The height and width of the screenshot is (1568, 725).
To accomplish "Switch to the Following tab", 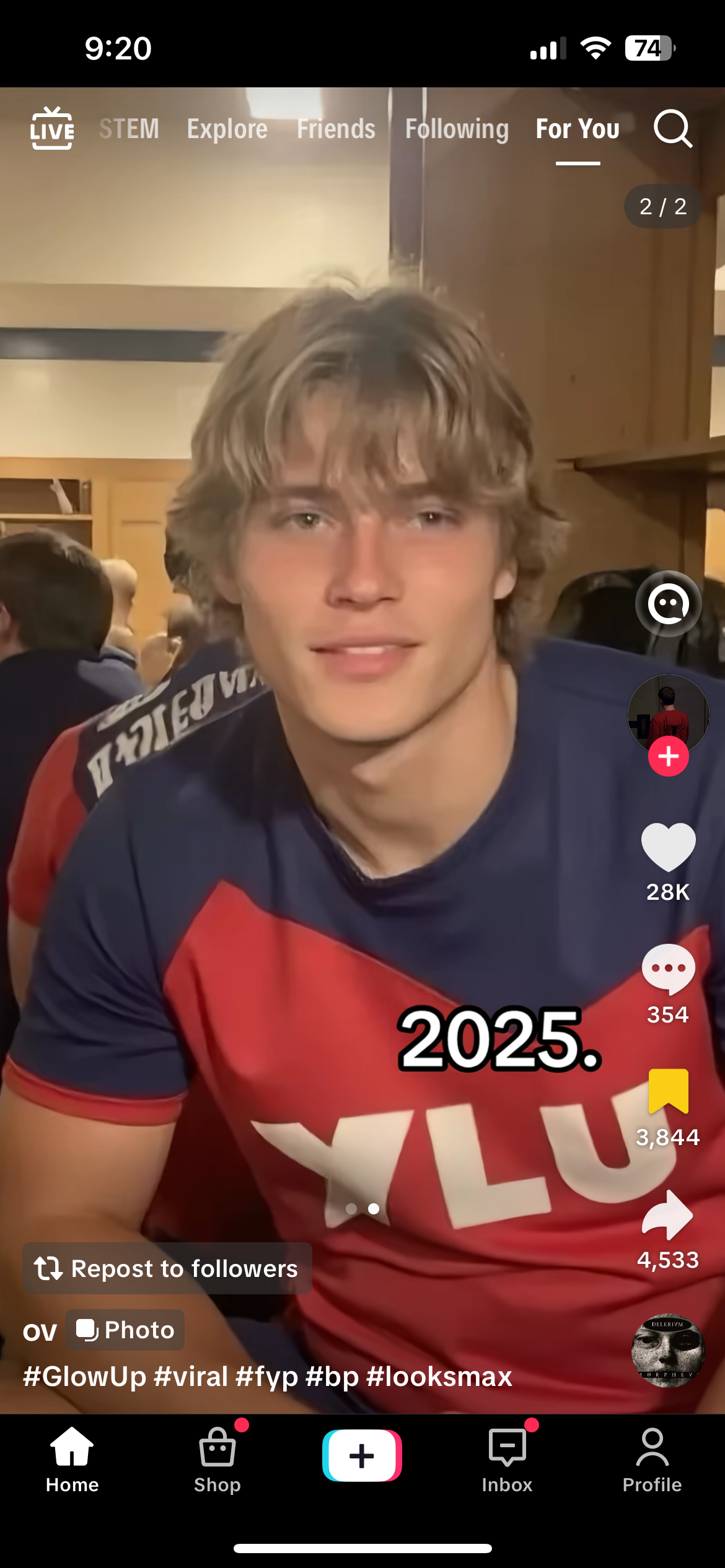I will [x=457, y=129].
